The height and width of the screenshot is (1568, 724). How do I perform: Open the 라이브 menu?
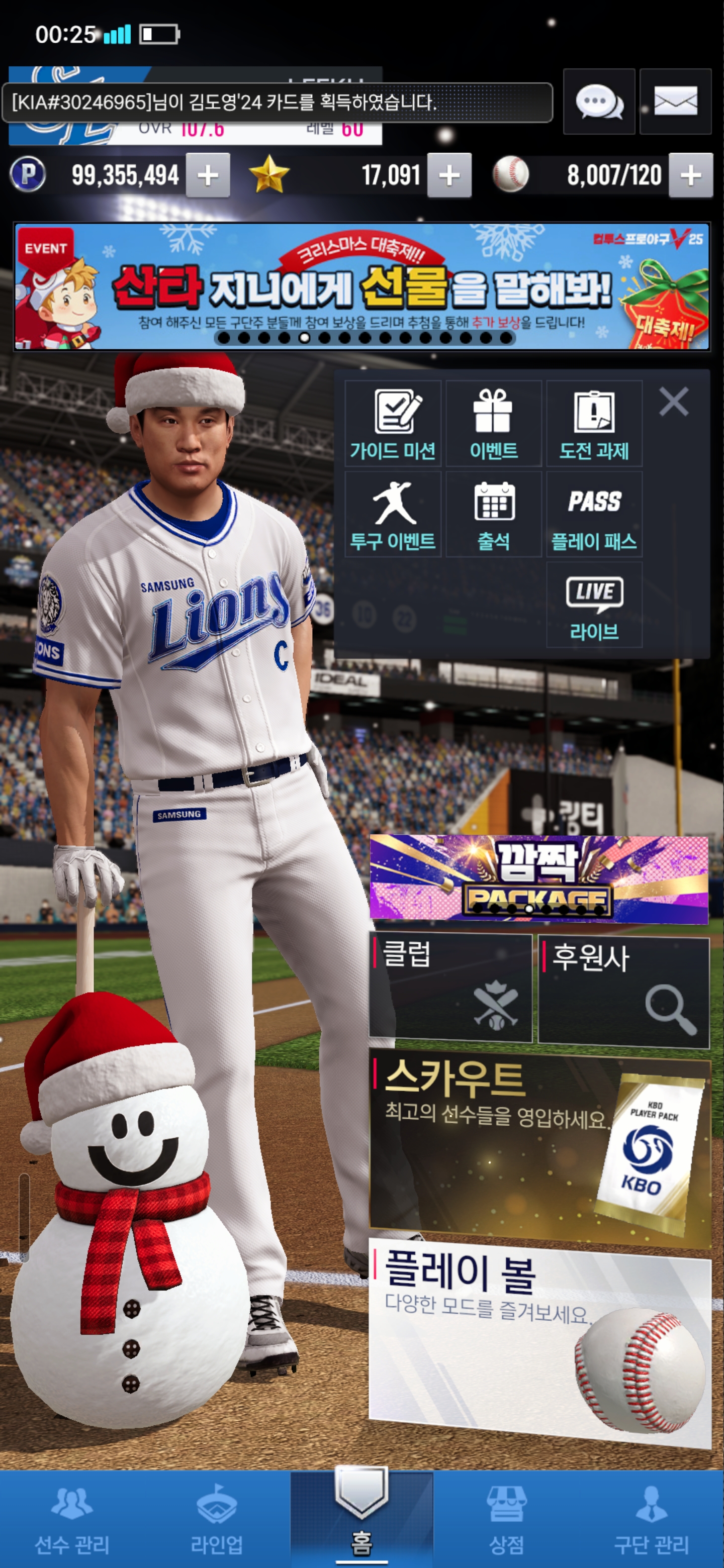tap(594, 605)
